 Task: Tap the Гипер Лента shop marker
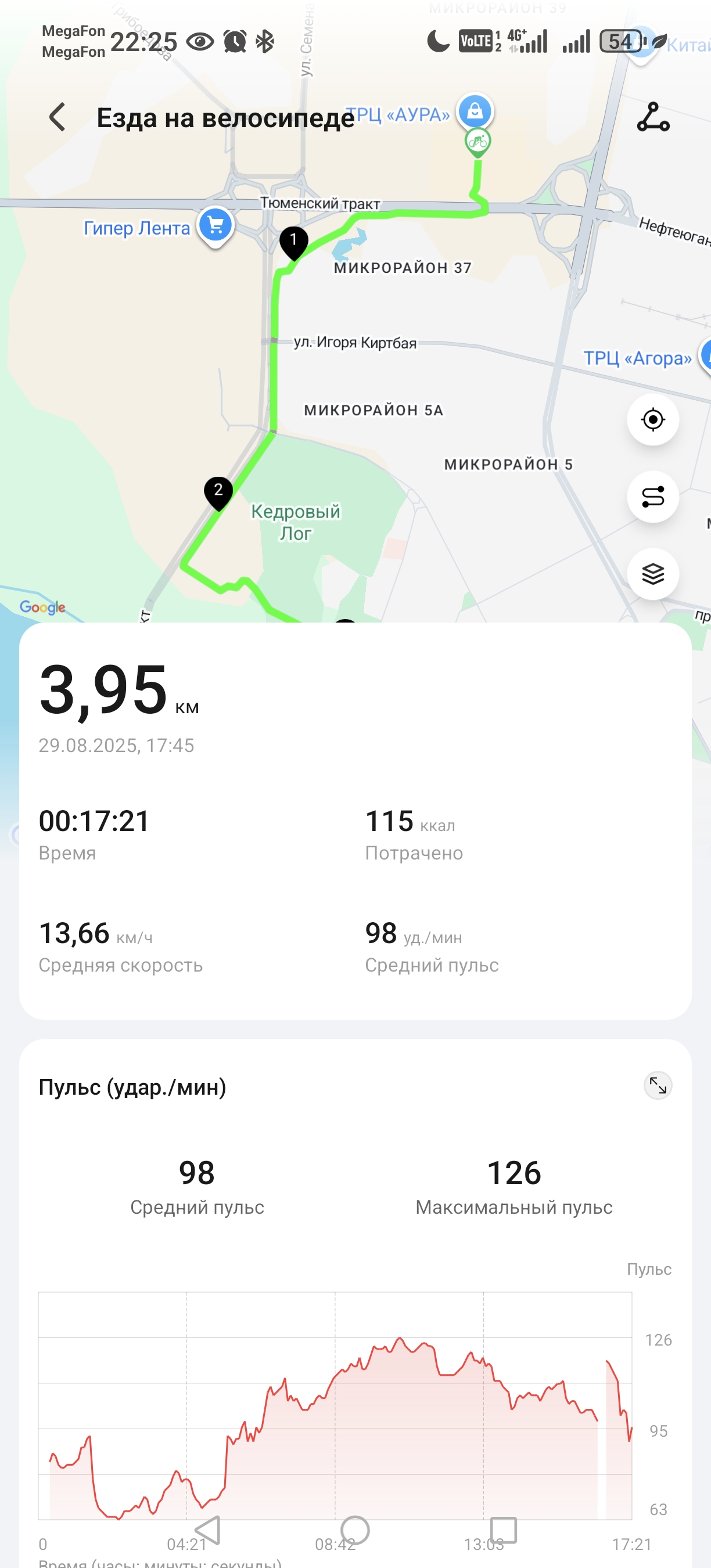click(216, 226)
